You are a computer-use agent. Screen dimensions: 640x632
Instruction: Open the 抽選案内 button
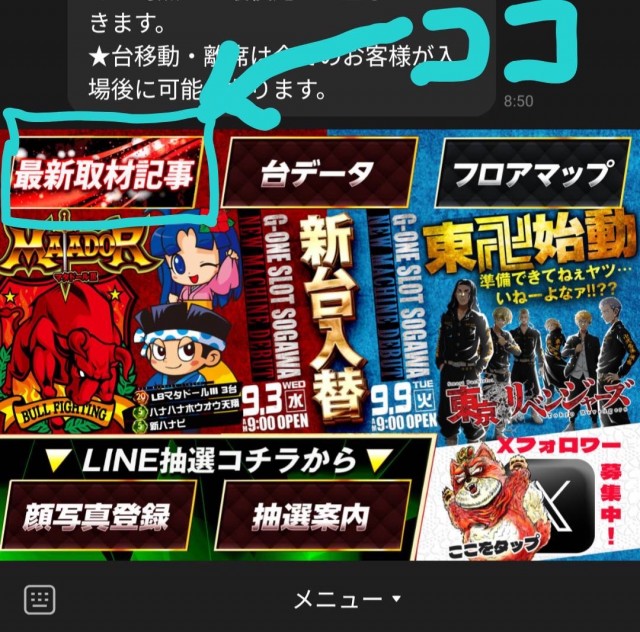(310, 517)
